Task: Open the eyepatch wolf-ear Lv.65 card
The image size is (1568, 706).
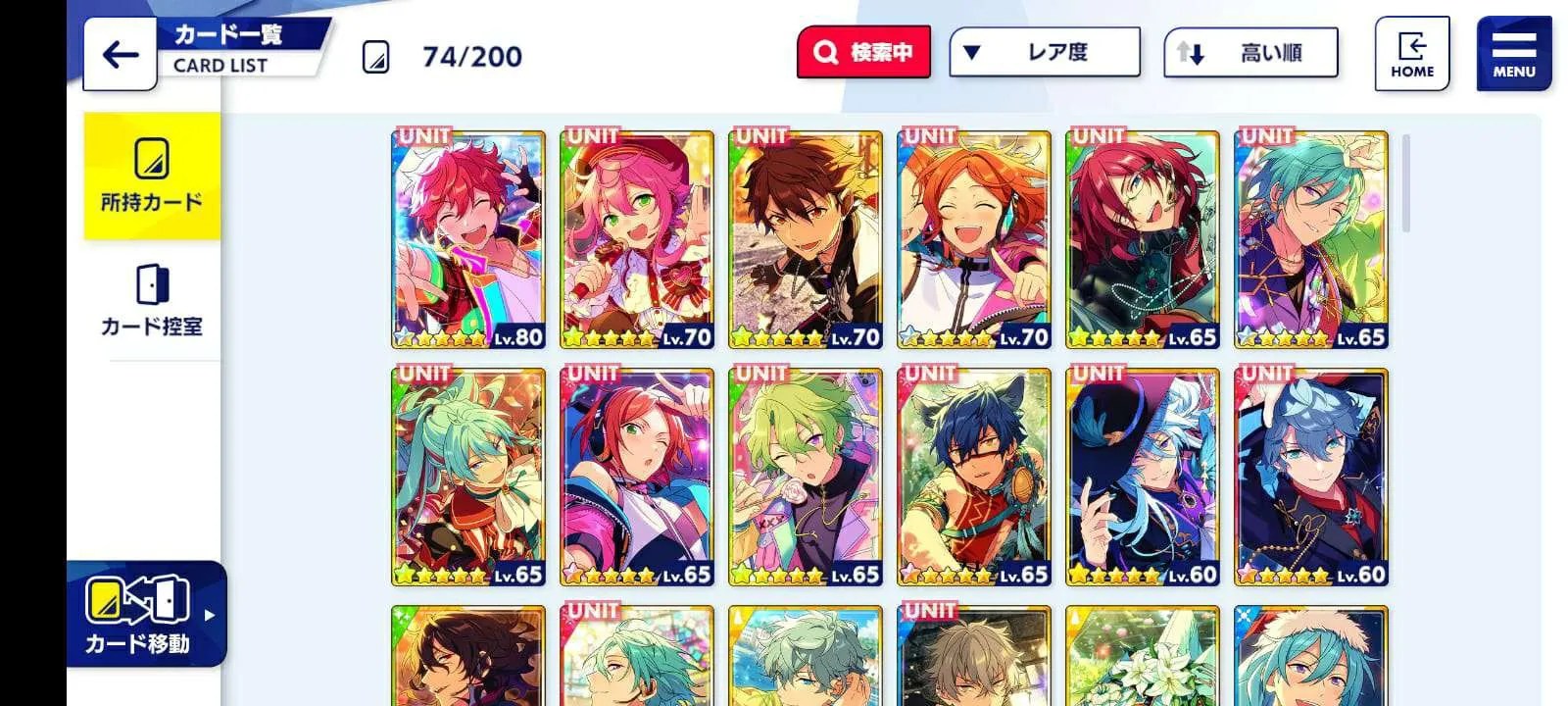Action: click(x=974, y=477)
